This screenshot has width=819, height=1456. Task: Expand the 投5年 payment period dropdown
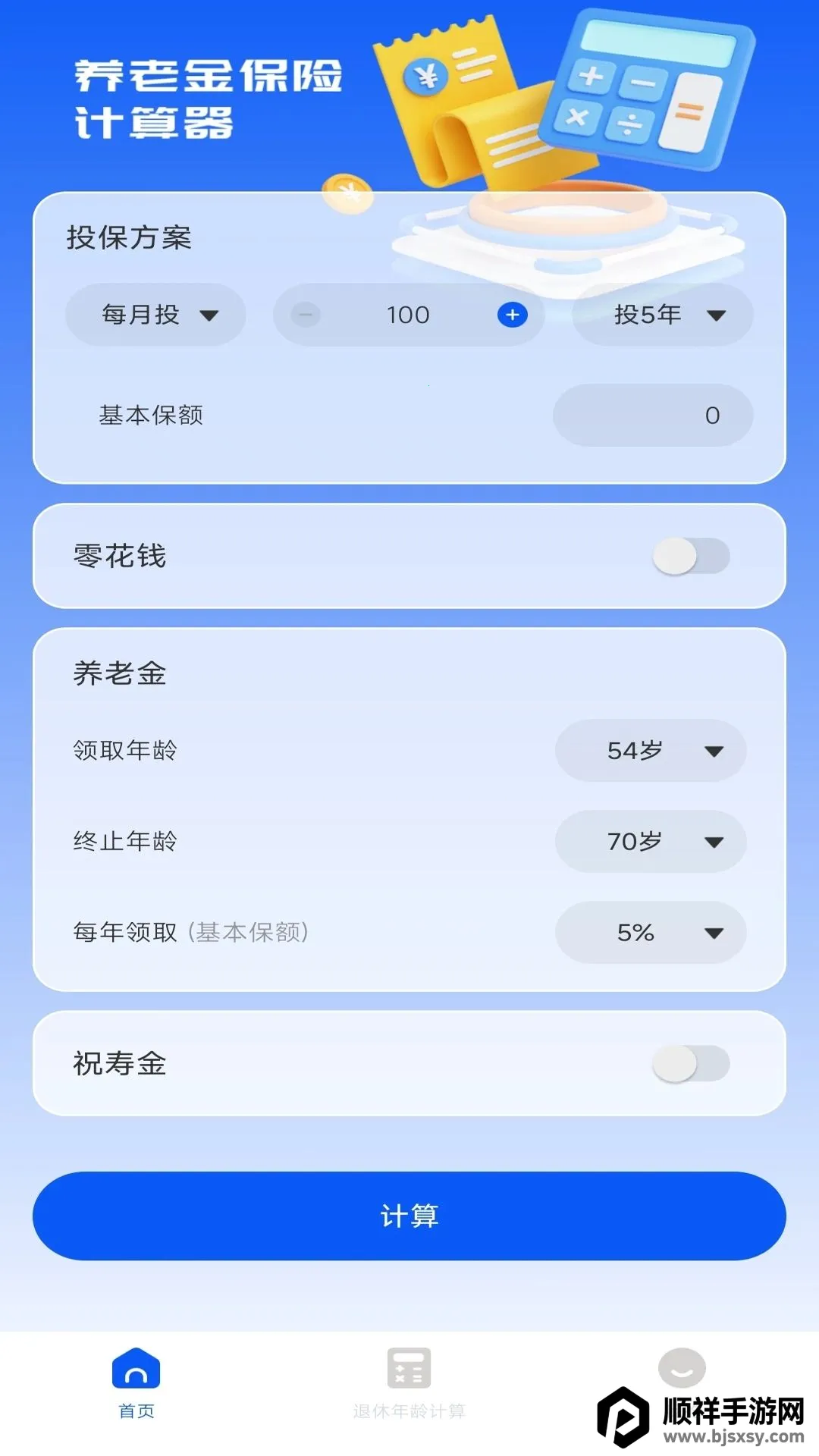[x=663, y=315]
